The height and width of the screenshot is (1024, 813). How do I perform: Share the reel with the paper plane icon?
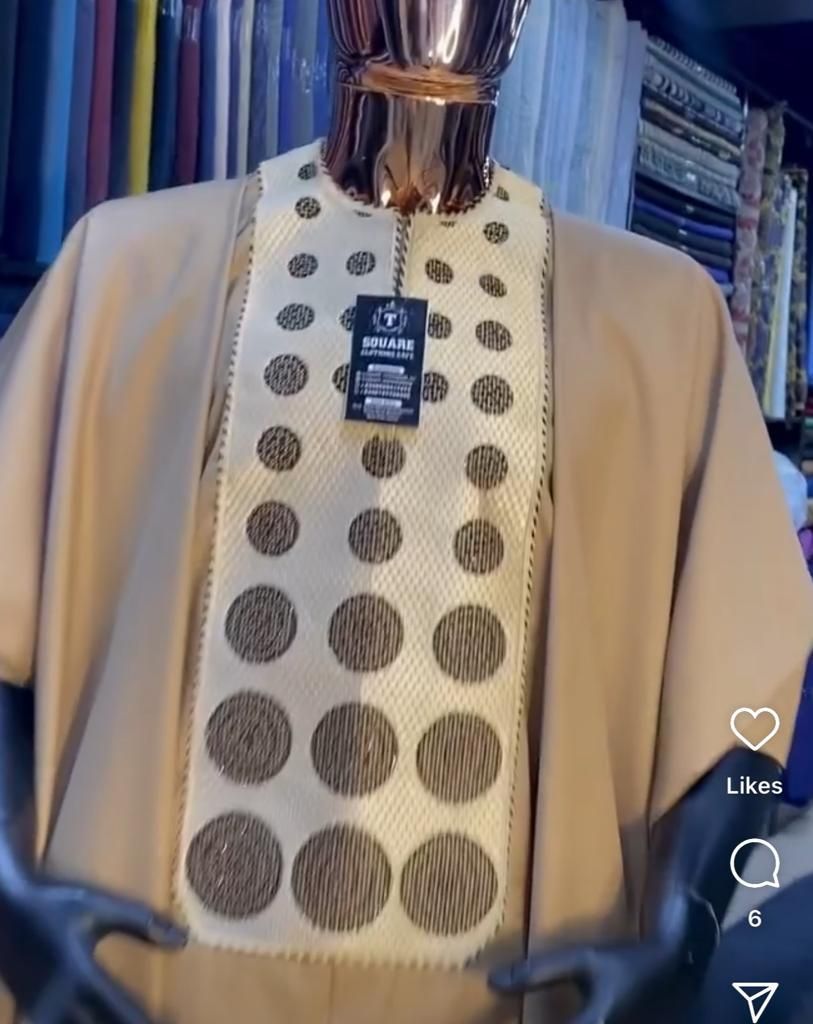point(755,1000)
